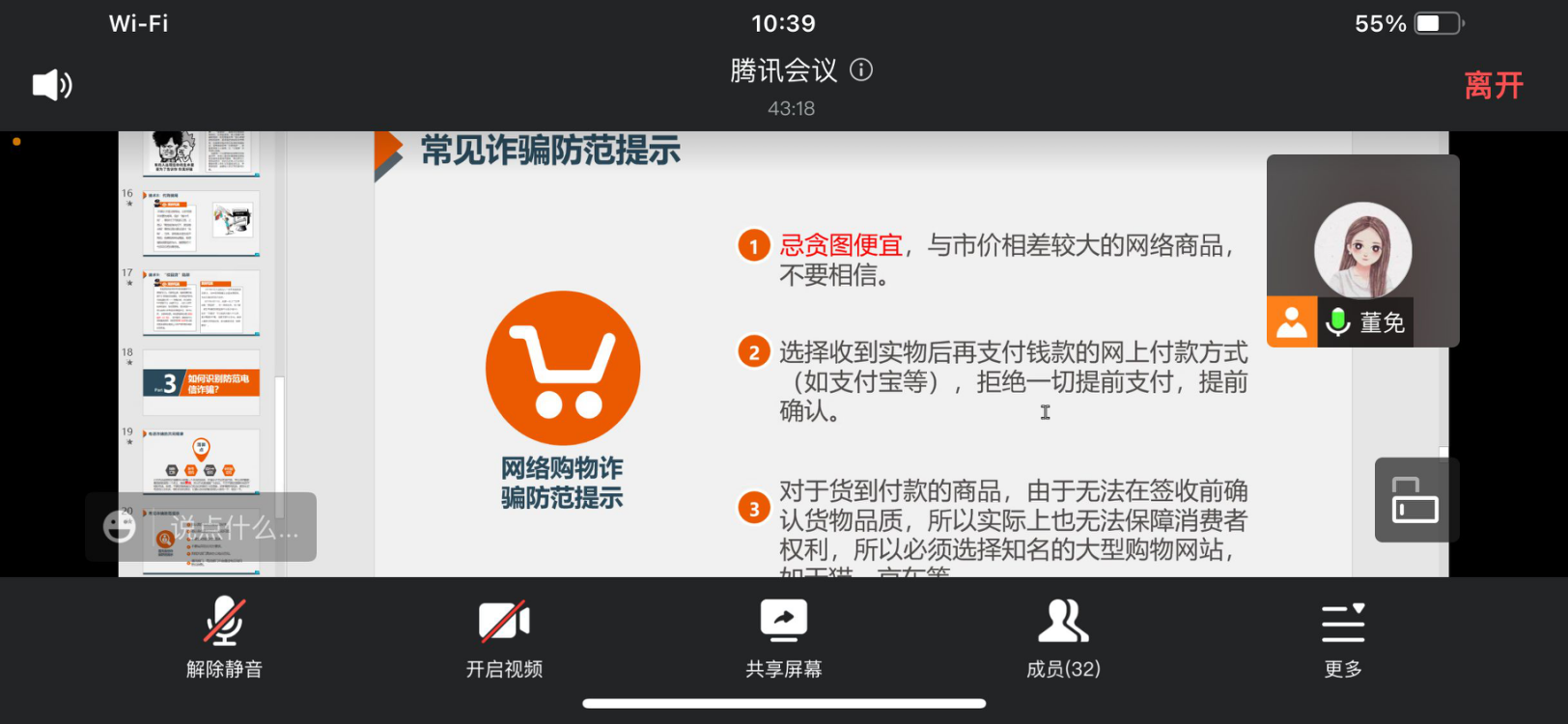Type a chat message in 说点什么

click(235, 528)
